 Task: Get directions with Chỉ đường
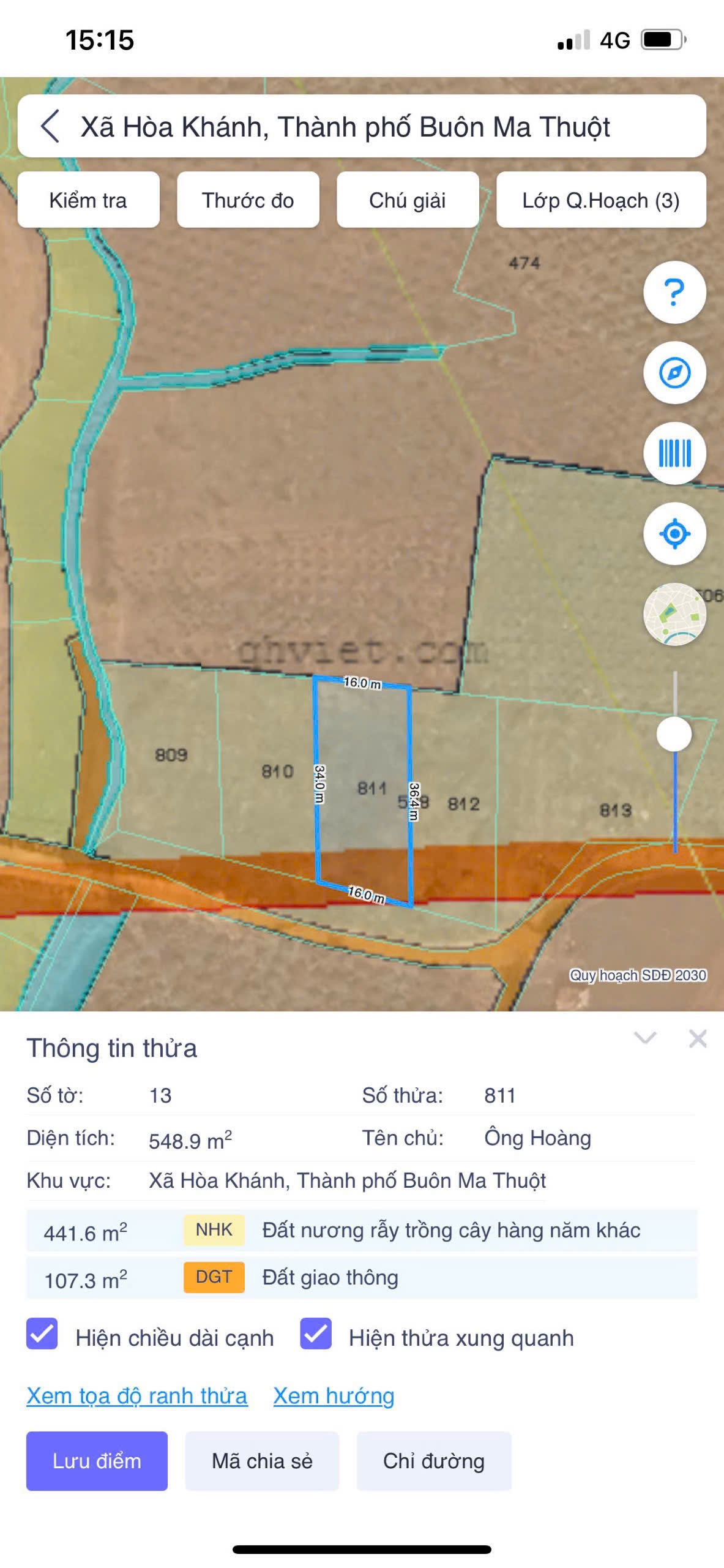pos(433,1461)
